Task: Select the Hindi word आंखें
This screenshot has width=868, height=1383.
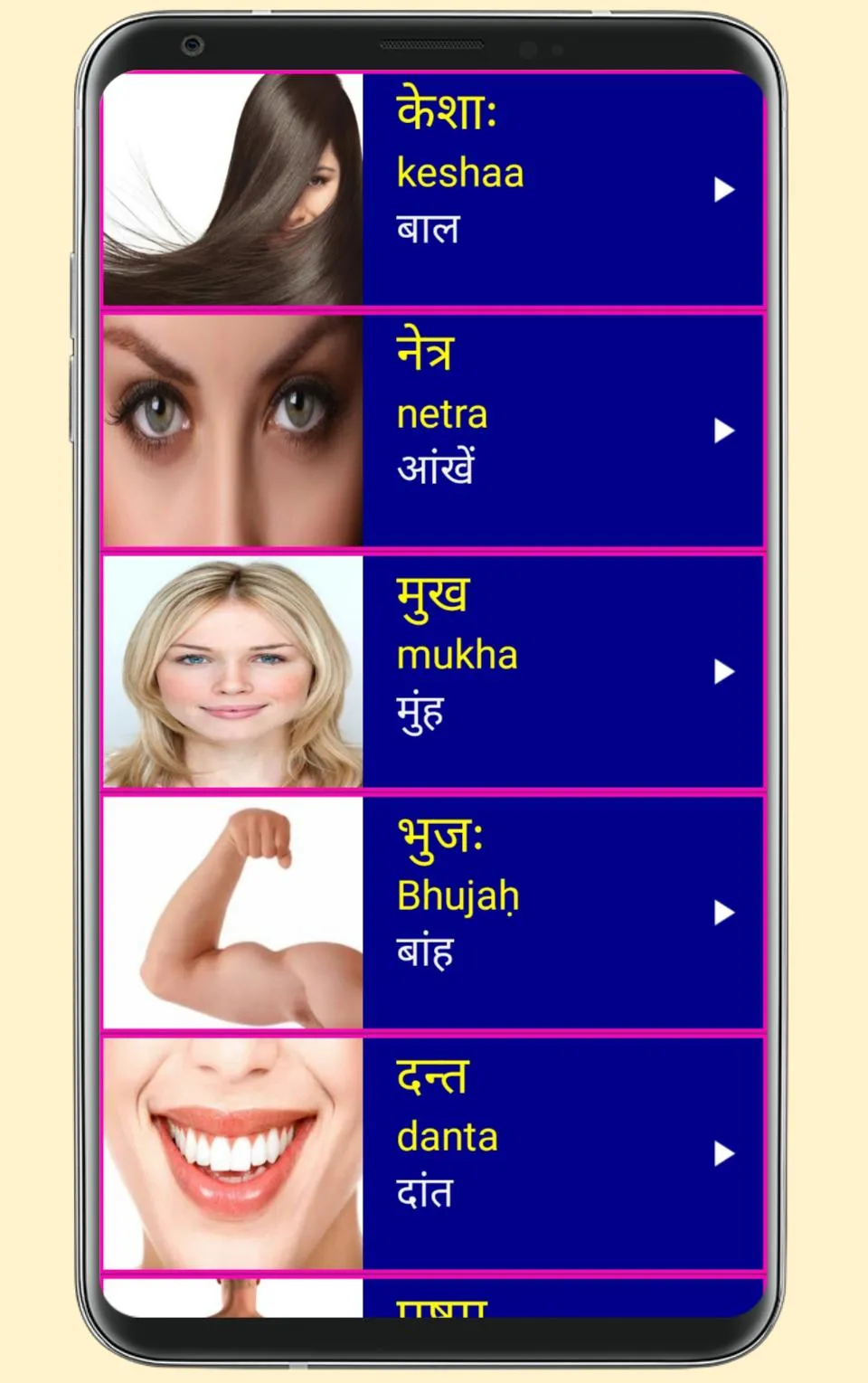Action: pos(436,470)
